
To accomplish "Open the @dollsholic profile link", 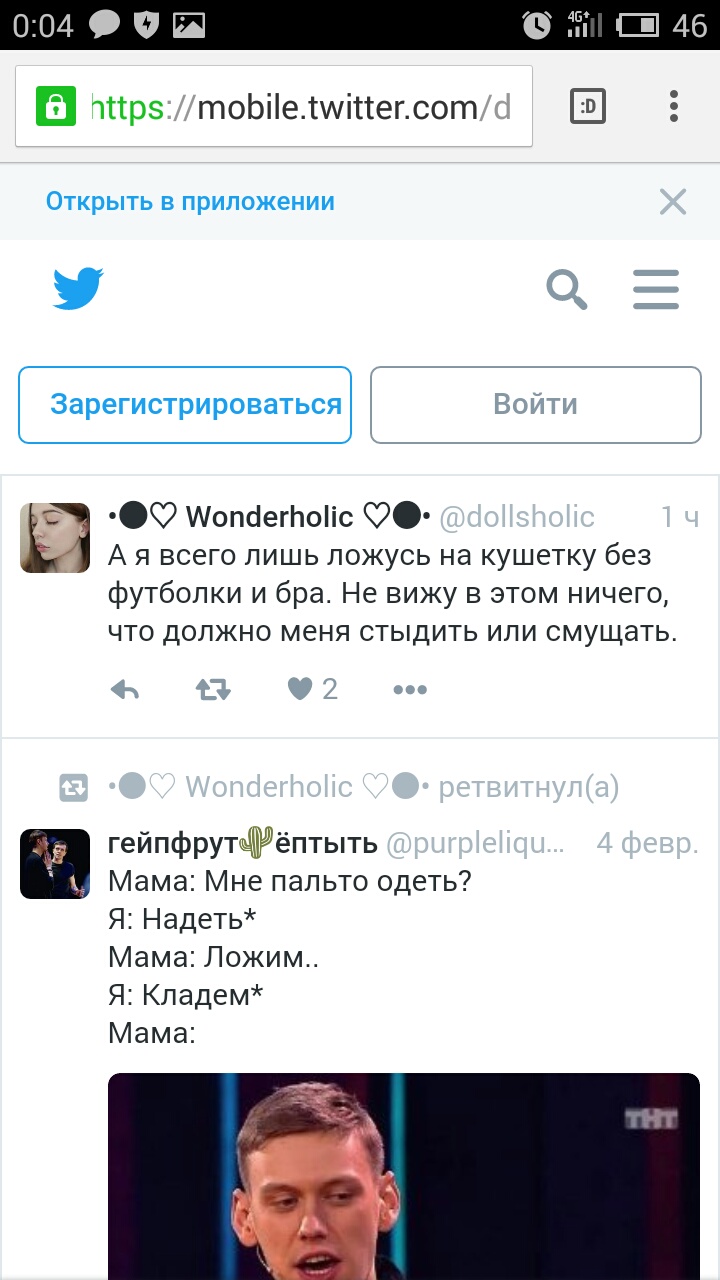I will tap(518, 517).
